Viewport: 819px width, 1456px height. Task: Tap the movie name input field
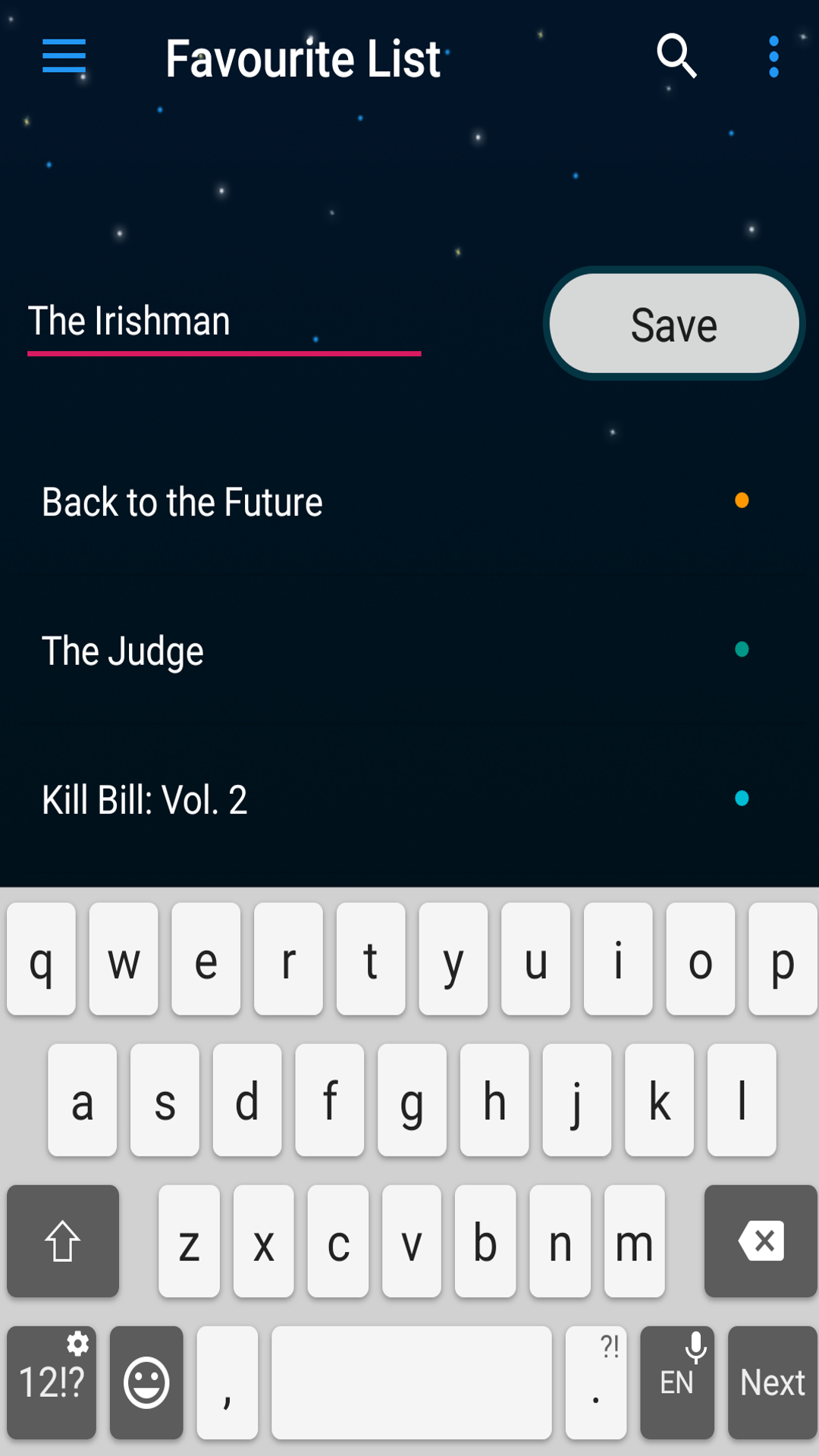(224, 321)
